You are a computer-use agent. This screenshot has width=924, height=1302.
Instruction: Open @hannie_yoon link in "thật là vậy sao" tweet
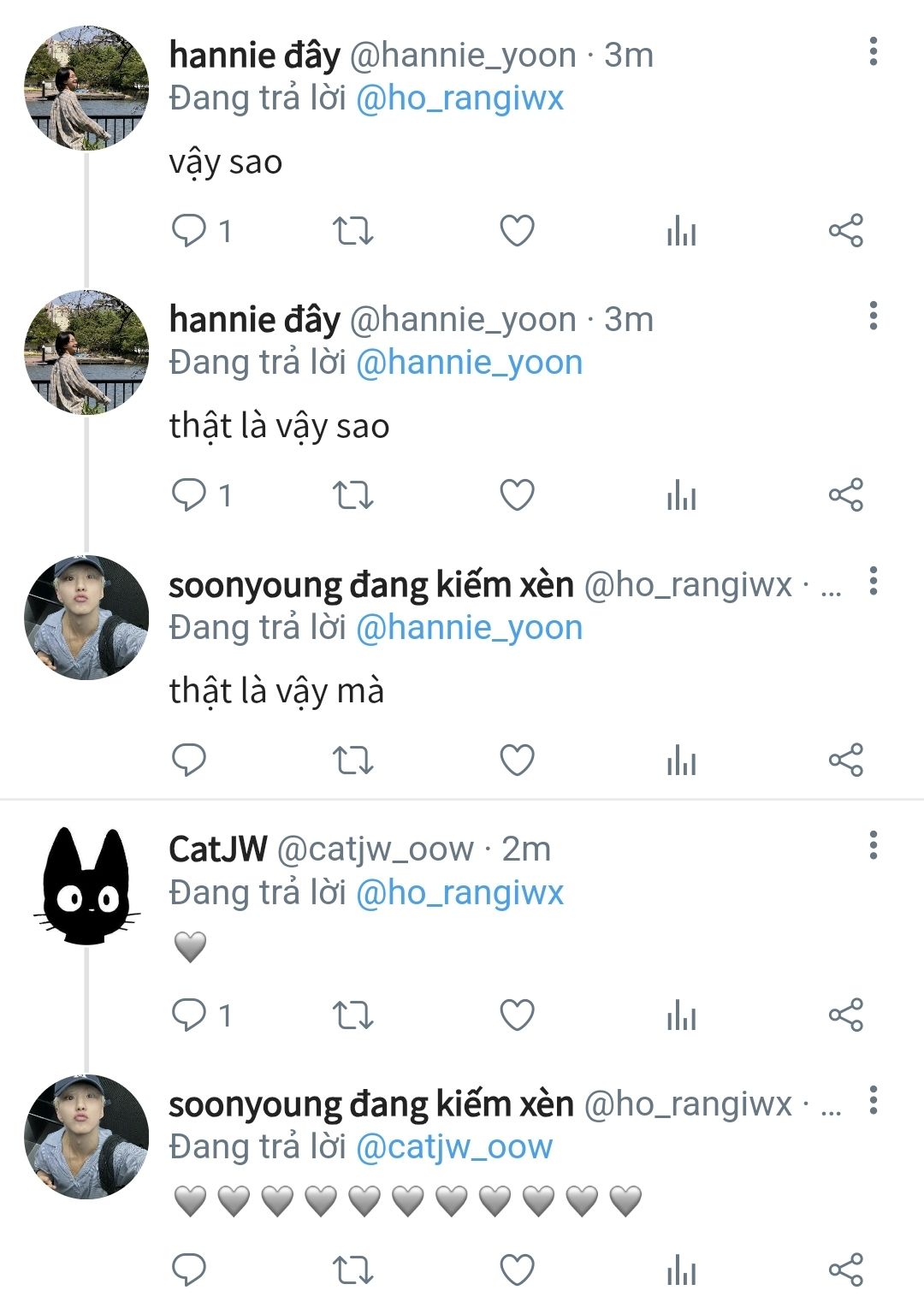click(469, 363)
